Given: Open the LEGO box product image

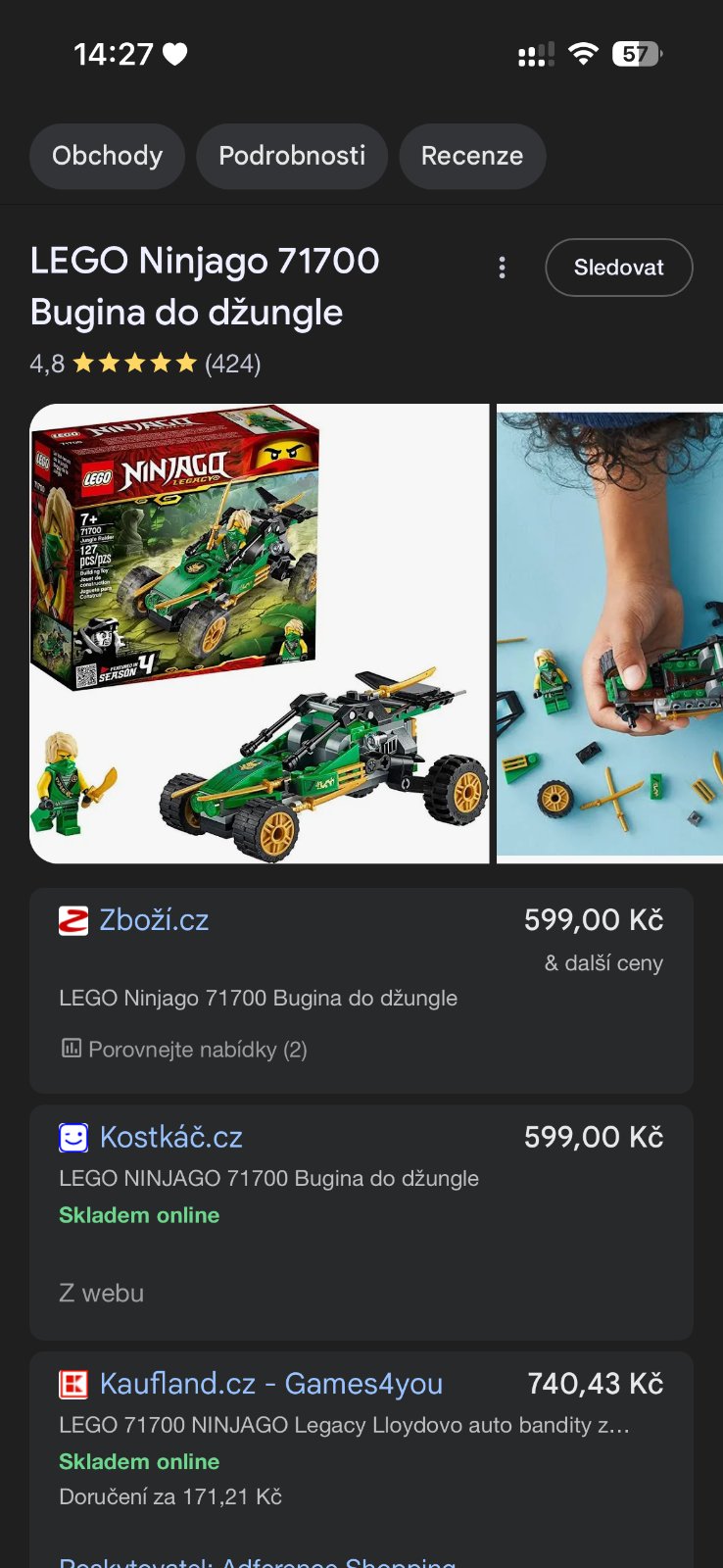Looking at the screenshot, I should pyautogui.click(x=260, y=633).
